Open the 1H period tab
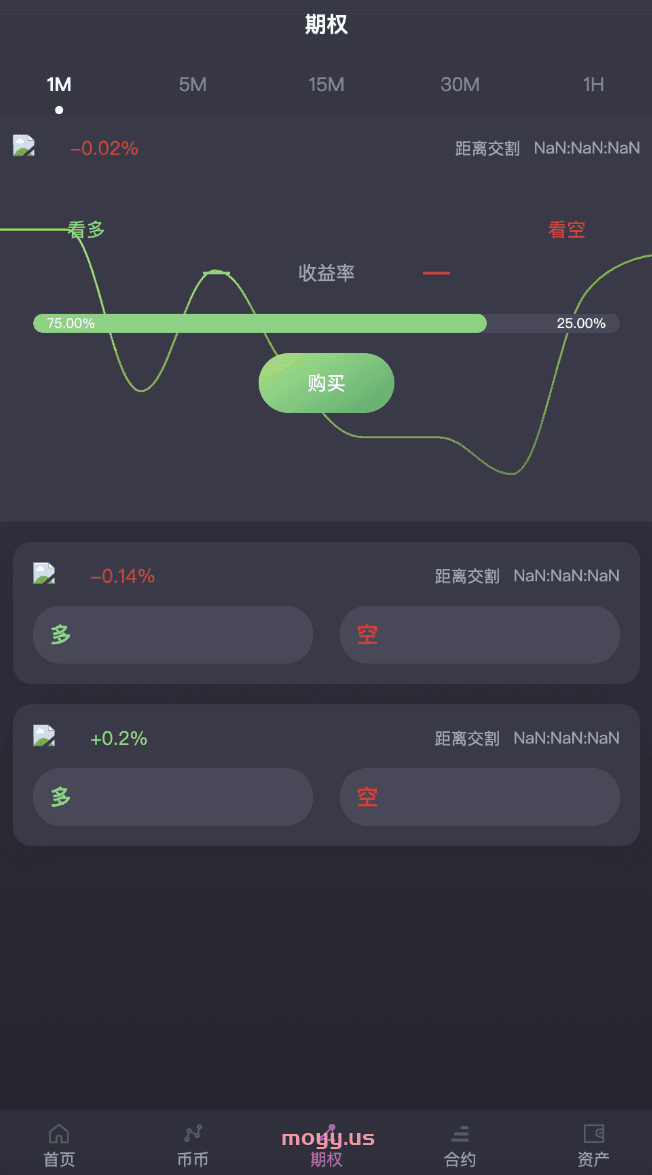The width and height of the screenshot is (652, 1175). 594,85
